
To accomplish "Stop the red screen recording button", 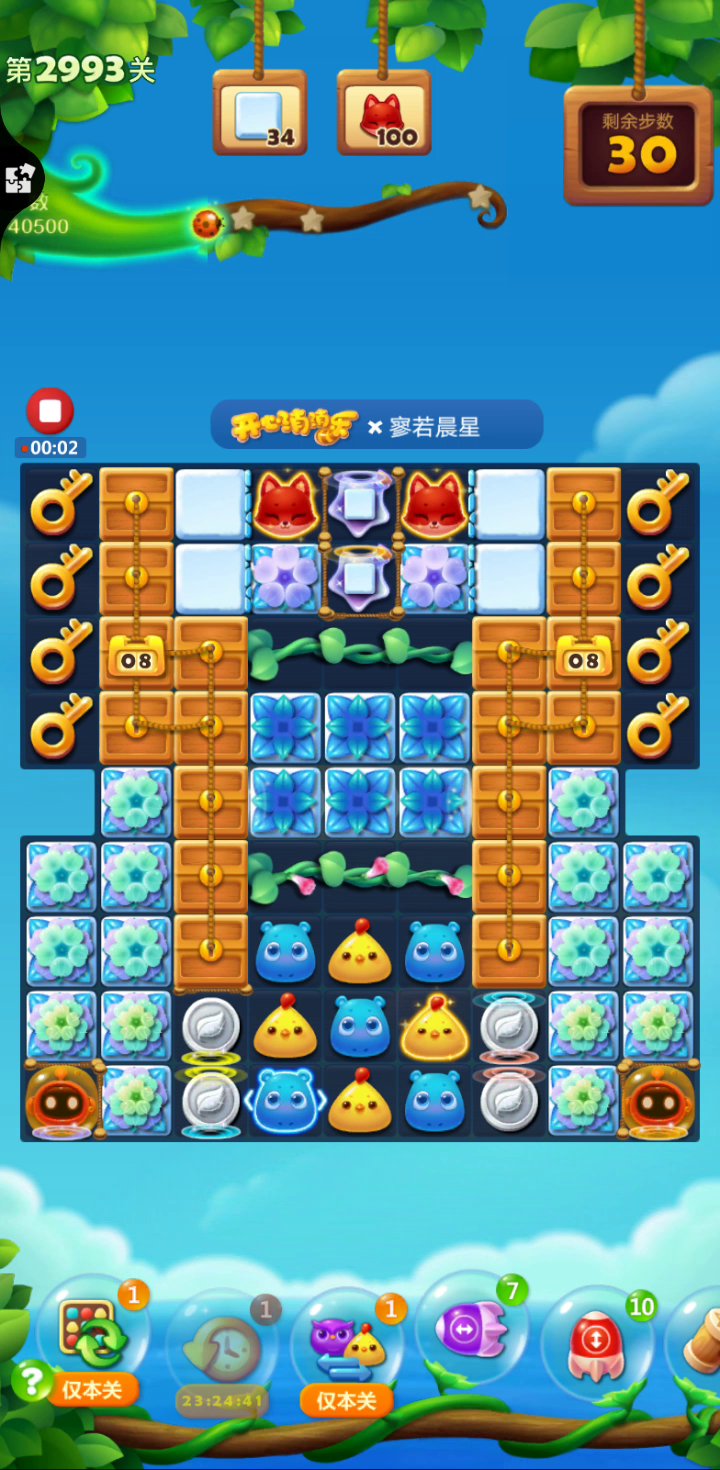I will click(x=50, y=411).
